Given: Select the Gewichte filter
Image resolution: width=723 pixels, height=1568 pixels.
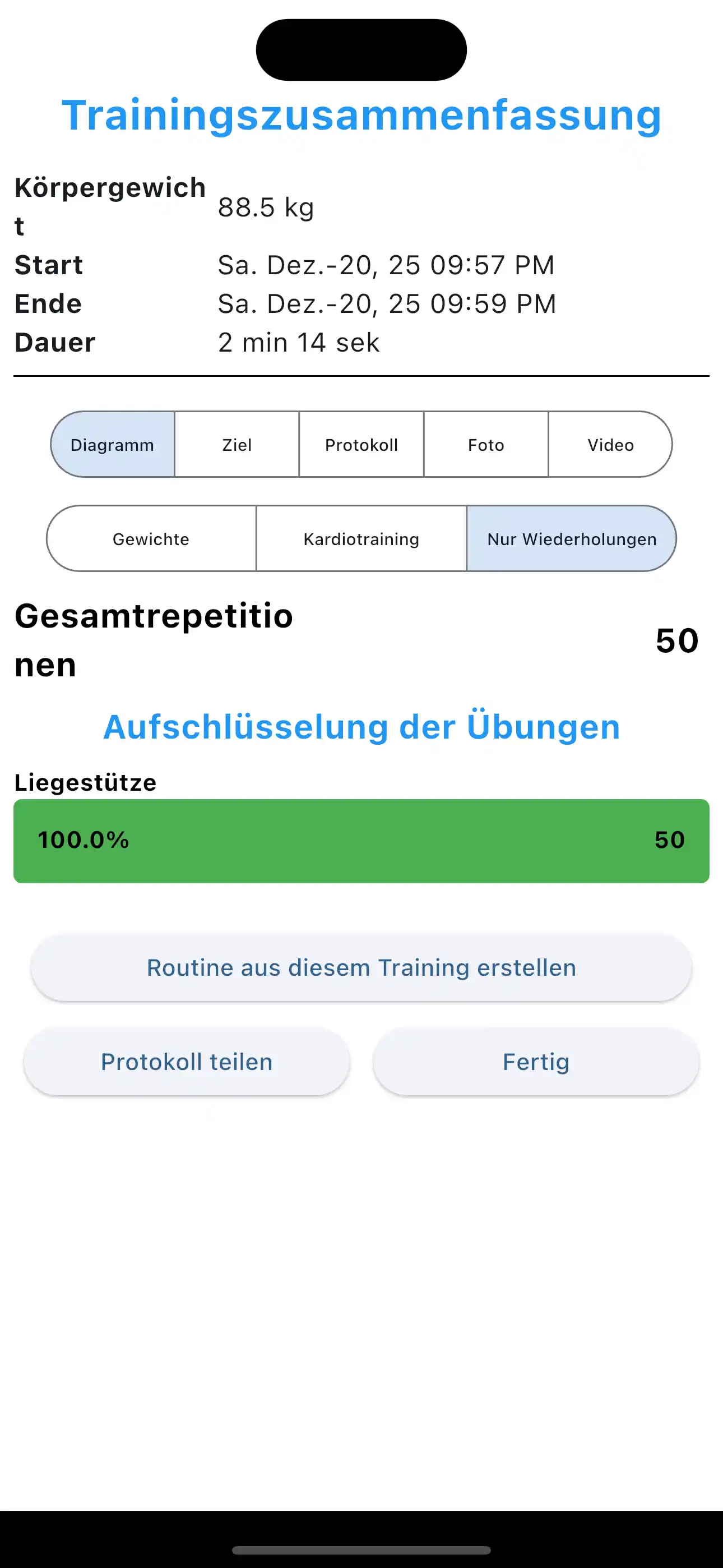Looking at the screenshot, I should [x=151, y=539].
